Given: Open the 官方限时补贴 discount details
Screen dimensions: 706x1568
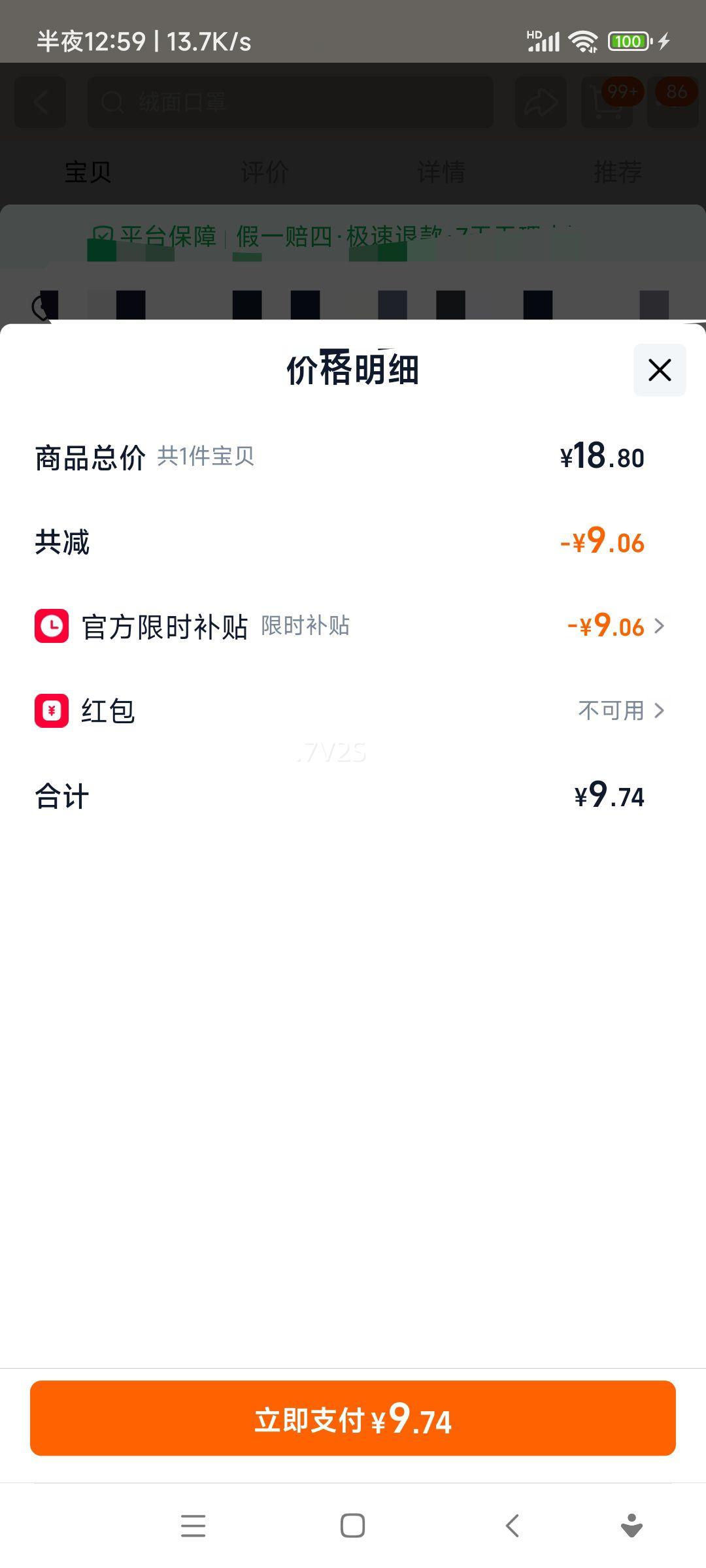Looking at the screenshot, I should tap(353, 626).
